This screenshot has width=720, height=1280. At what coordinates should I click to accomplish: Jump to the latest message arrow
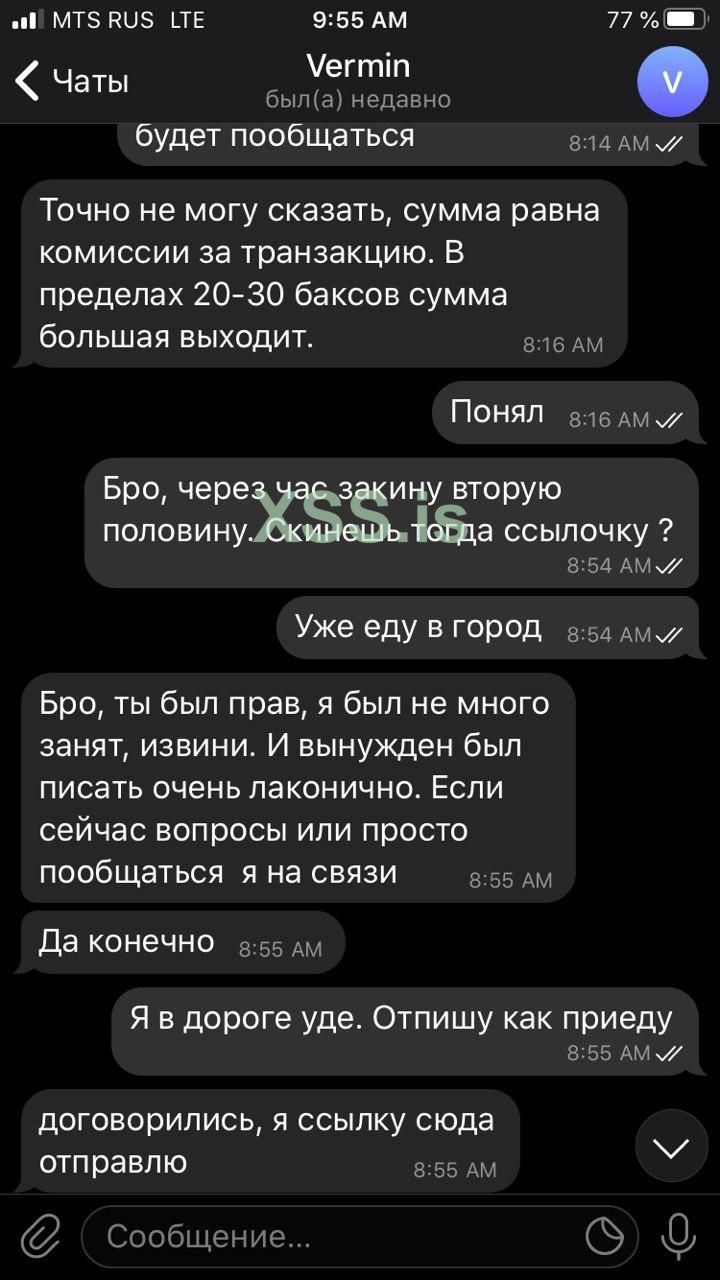pyautogui.click(x=671, y=1147)
